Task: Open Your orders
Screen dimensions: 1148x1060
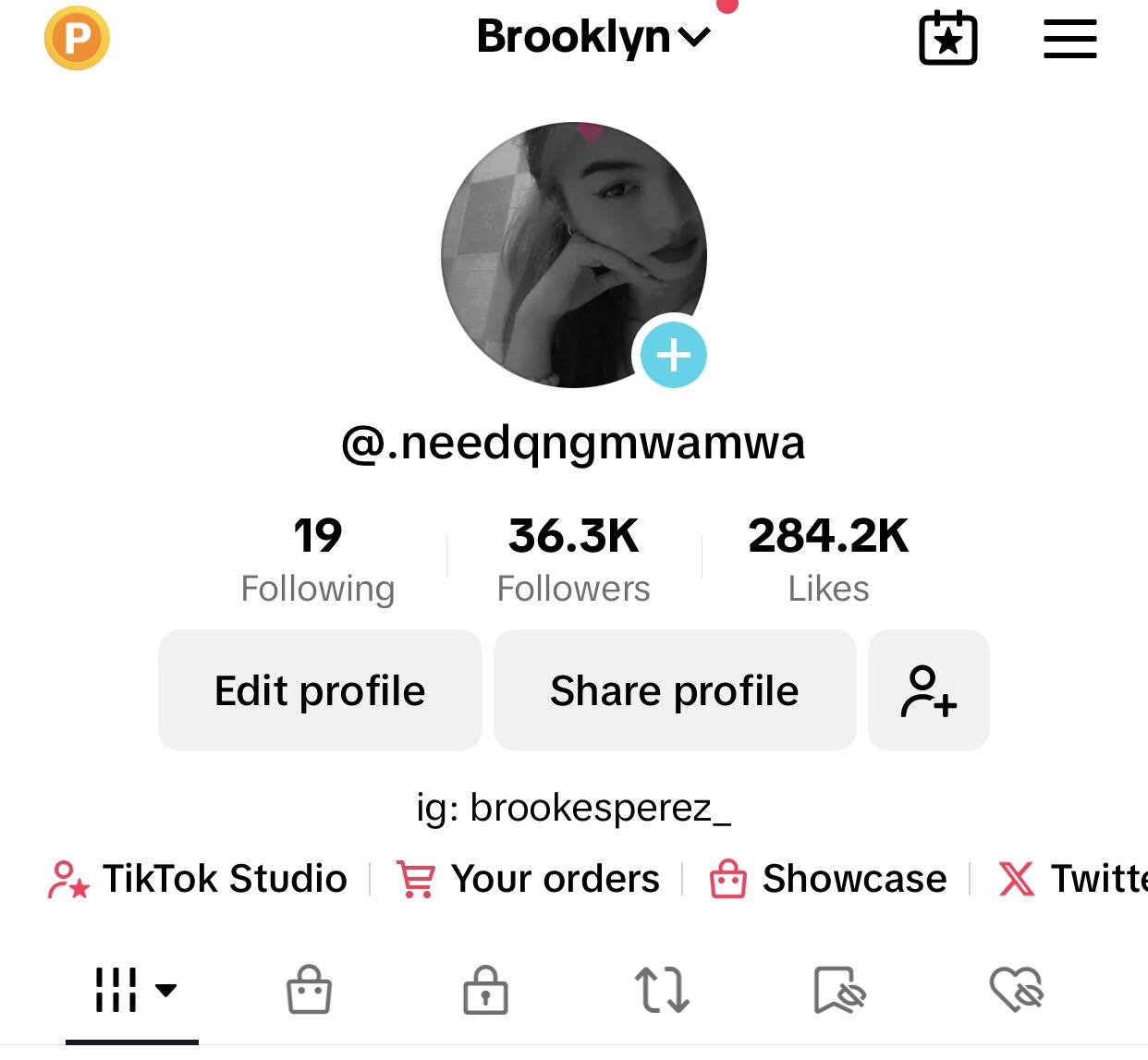Action: pyautogui.click(x=529, y=879)
